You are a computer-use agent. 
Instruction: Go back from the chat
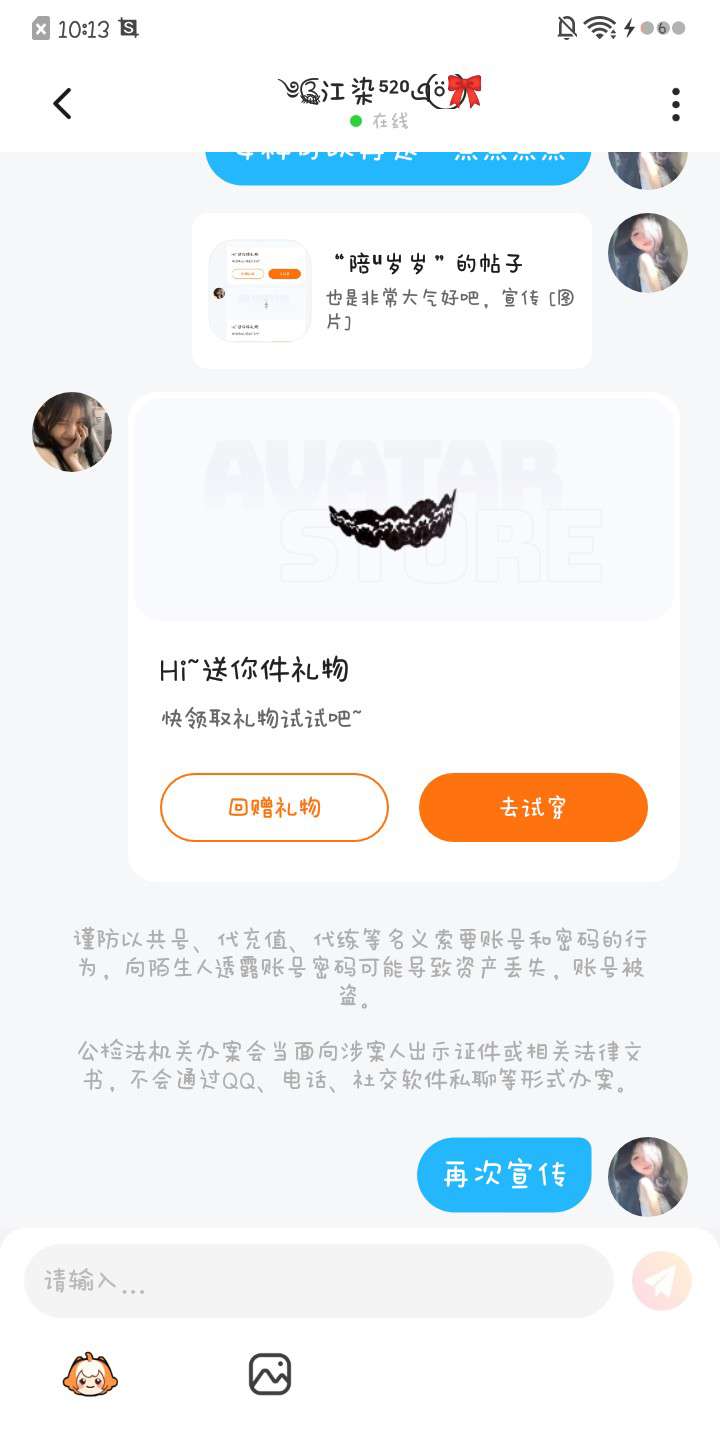point(62,103)
